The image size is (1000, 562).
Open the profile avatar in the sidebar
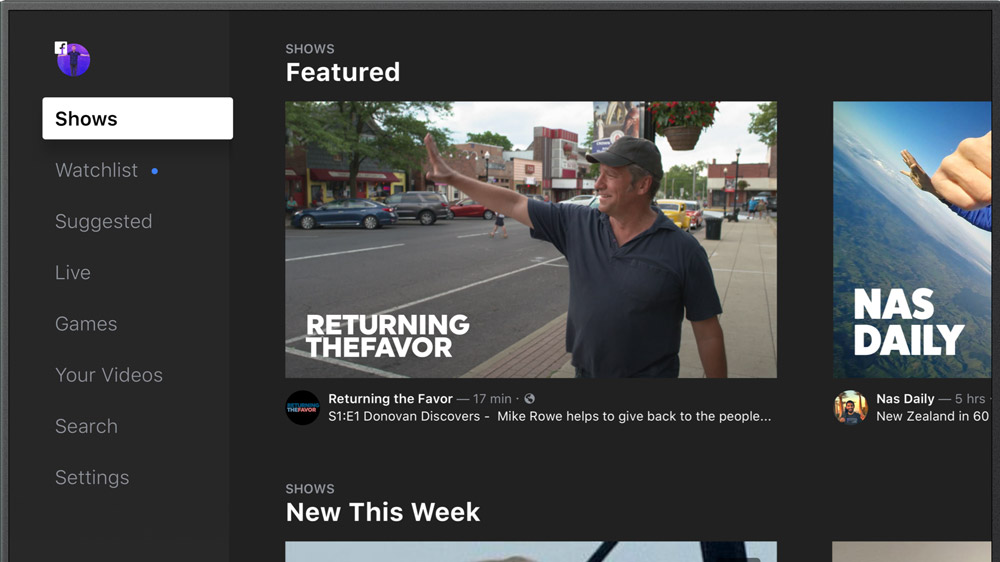click(73, 60)
